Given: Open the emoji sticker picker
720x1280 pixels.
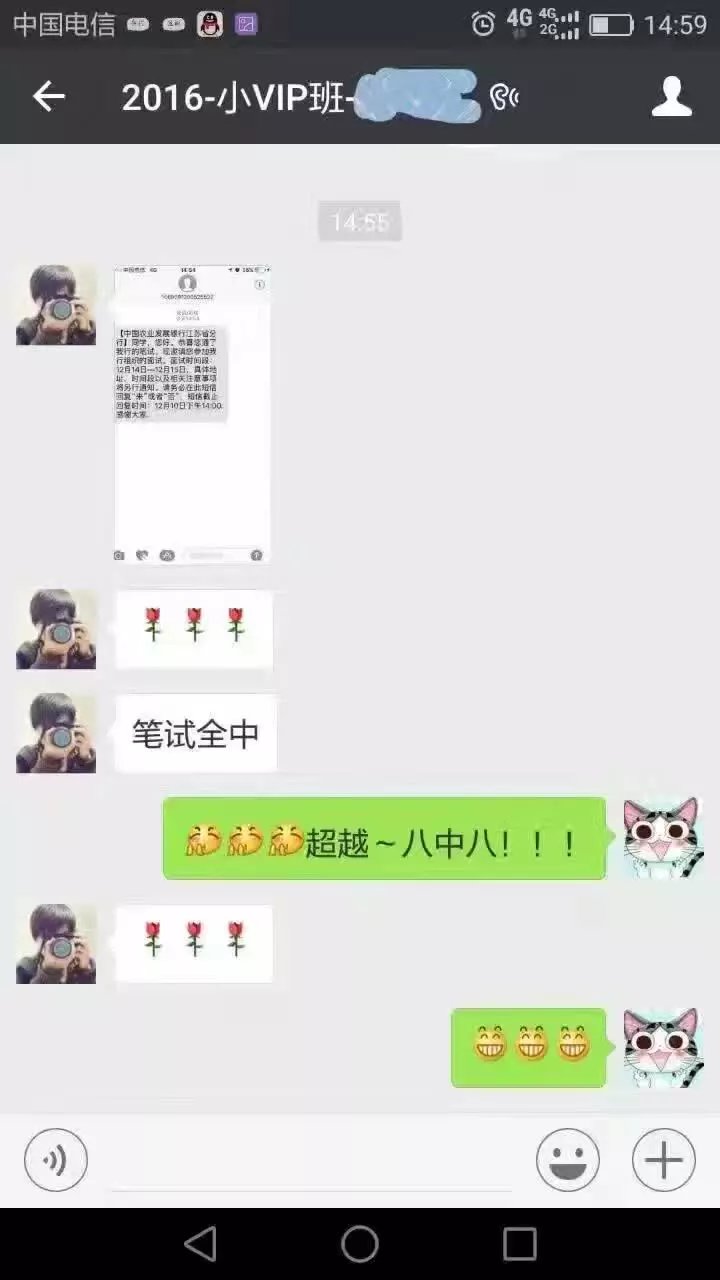Looking at the screenshot, I should click(x=567, y=1160).
